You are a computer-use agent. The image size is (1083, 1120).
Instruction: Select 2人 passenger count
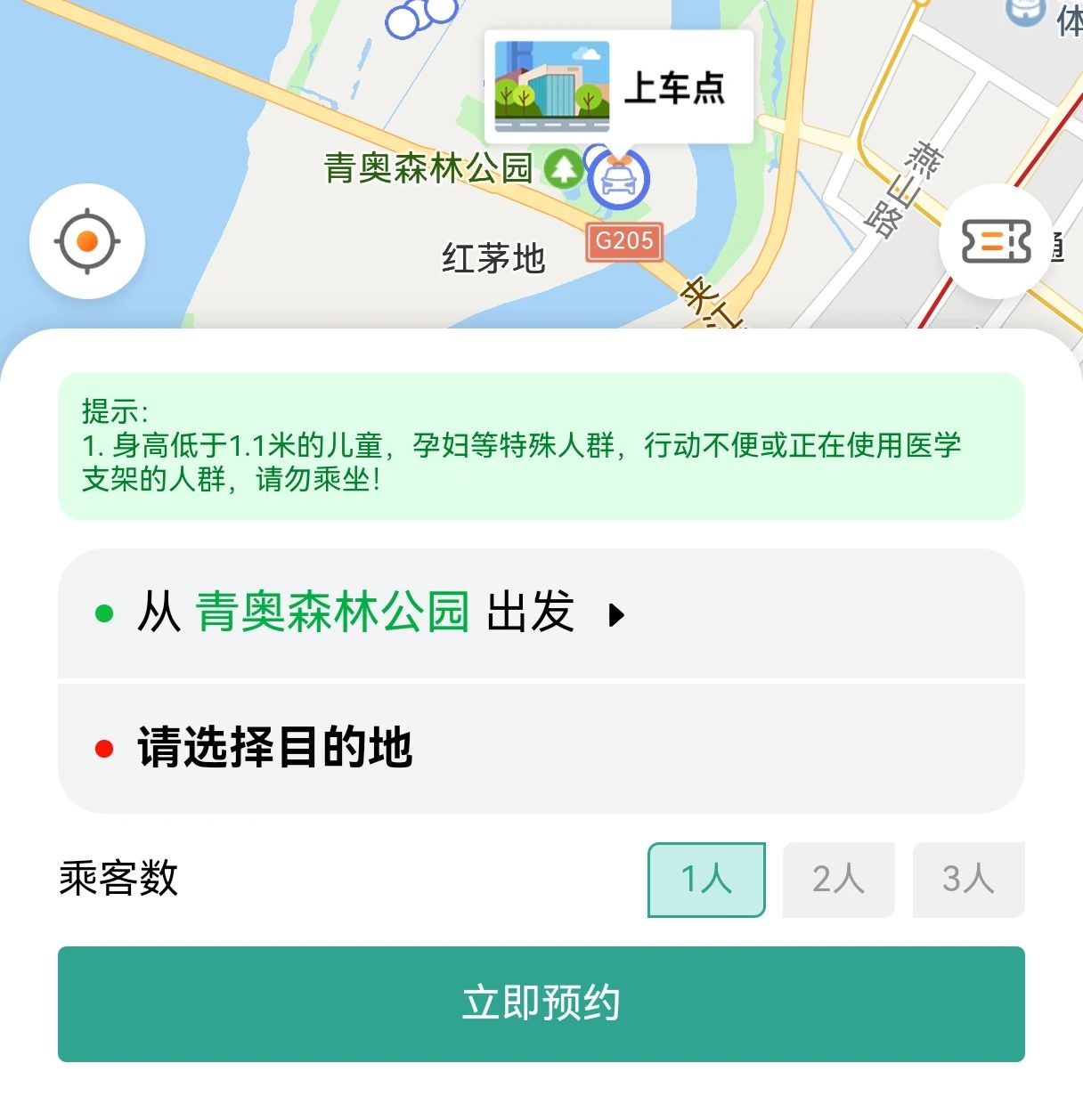pos(838,880)
